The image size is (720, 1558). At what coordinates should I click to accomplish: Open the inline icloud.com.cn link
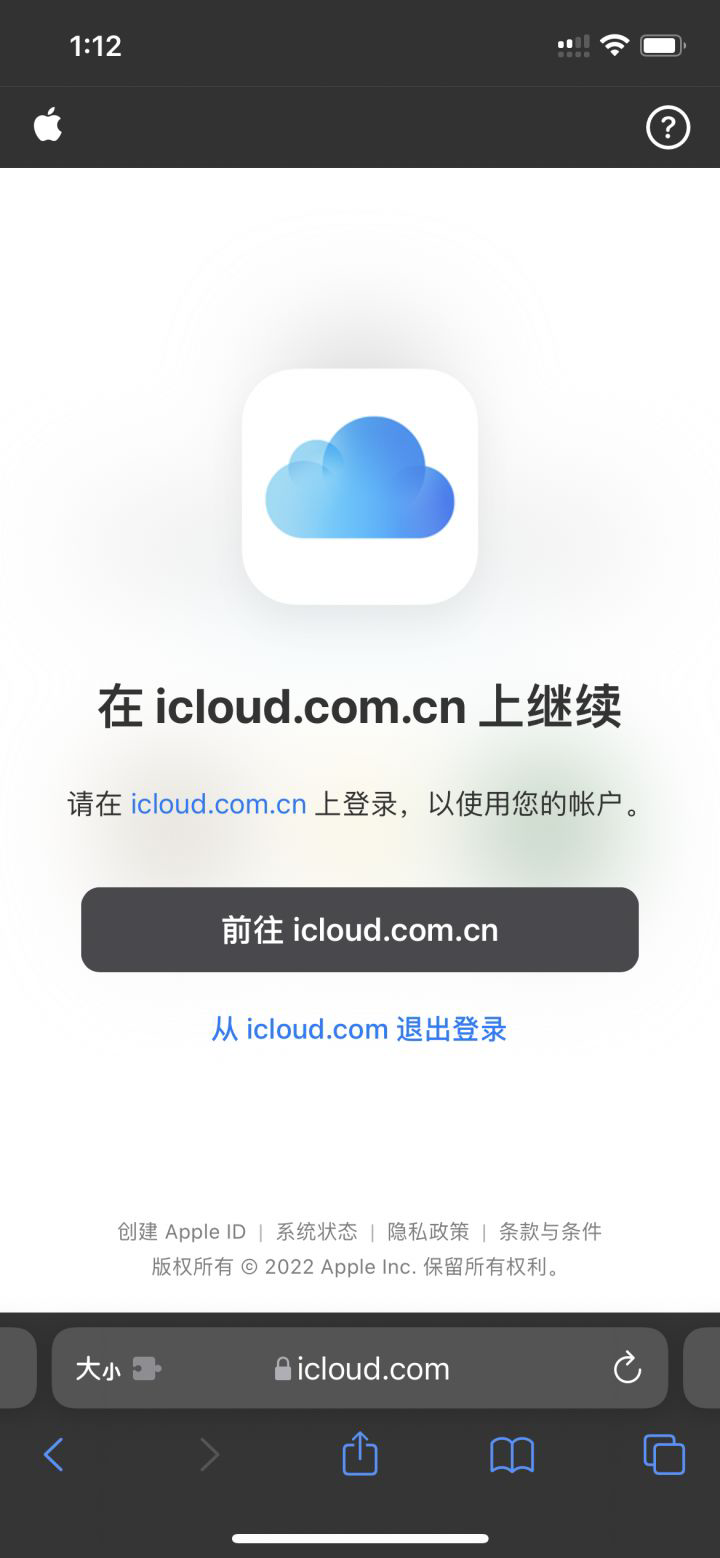pos(218,804)
